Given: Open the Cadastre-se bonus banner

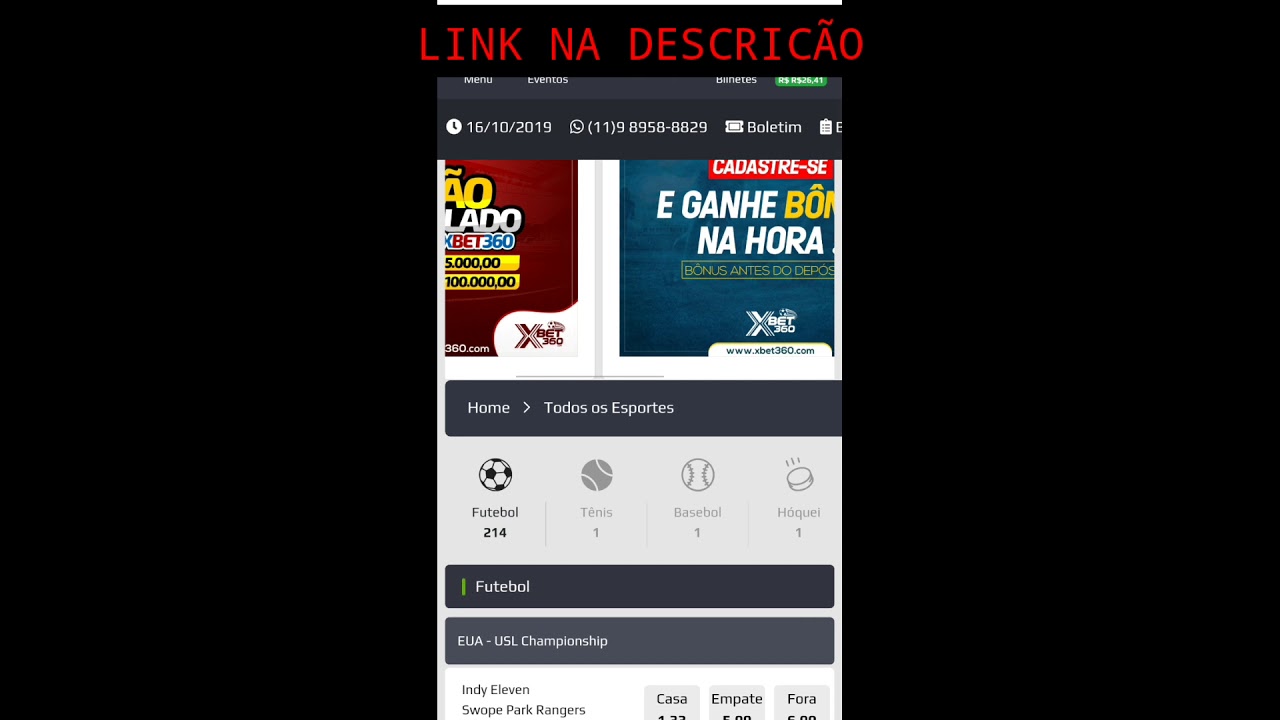Looking at the screenshot, I should [x=726, y=258].
